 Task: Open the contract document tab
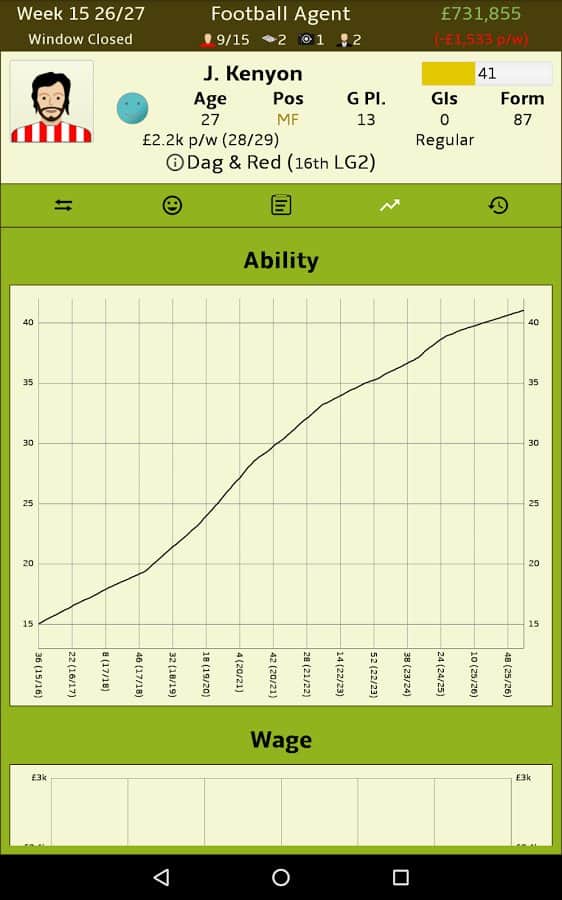281,205
